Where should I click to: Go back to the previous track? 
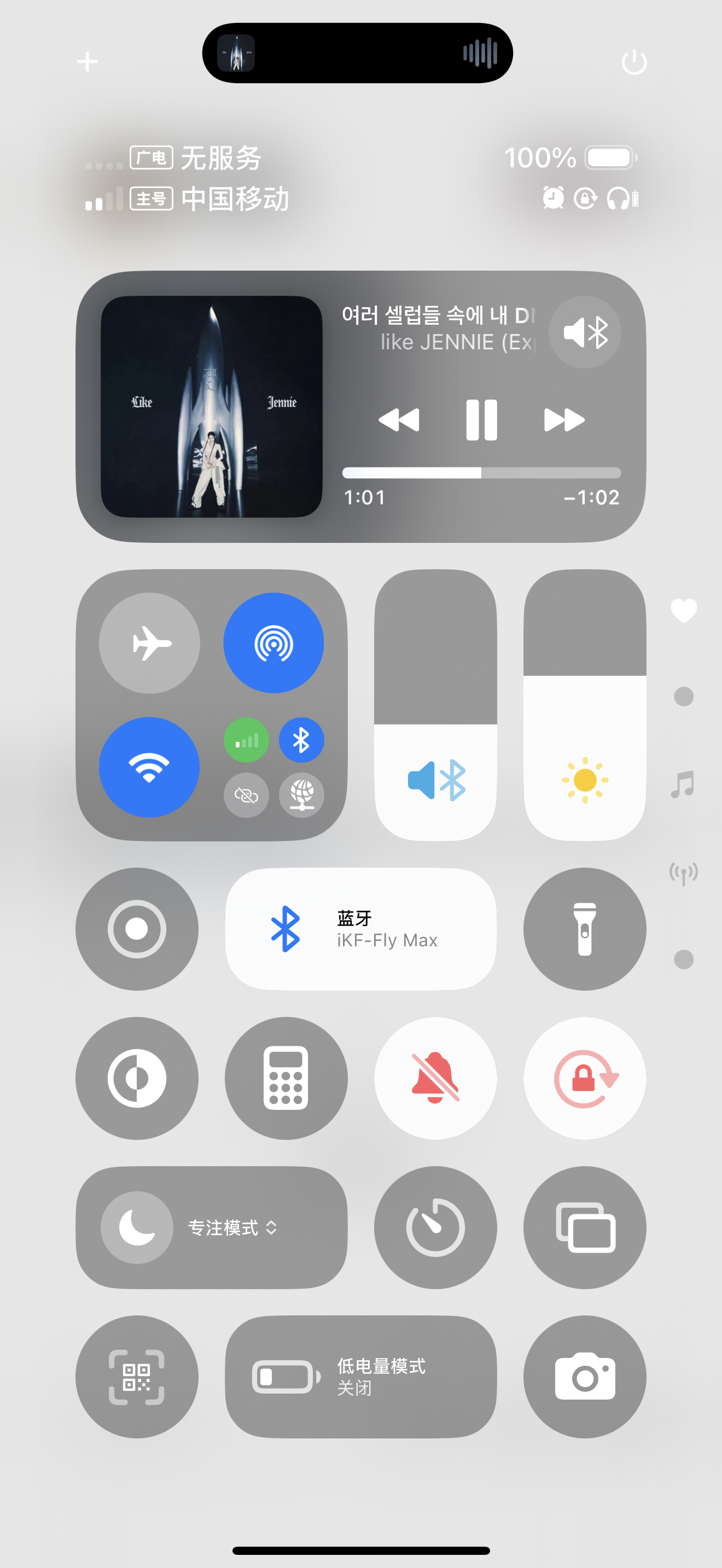tap(399, 419)
